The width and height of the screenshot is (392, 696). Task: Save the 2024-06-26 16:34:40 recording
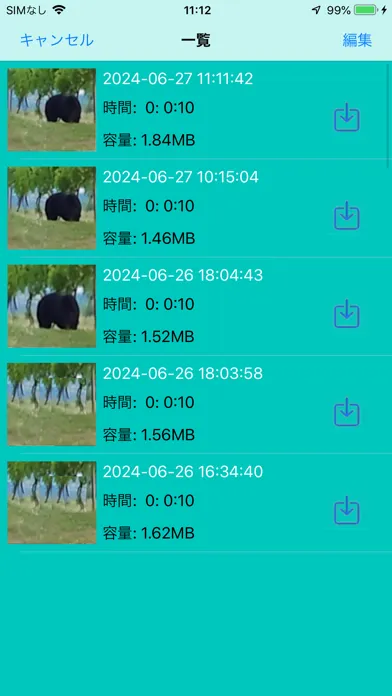347,510
